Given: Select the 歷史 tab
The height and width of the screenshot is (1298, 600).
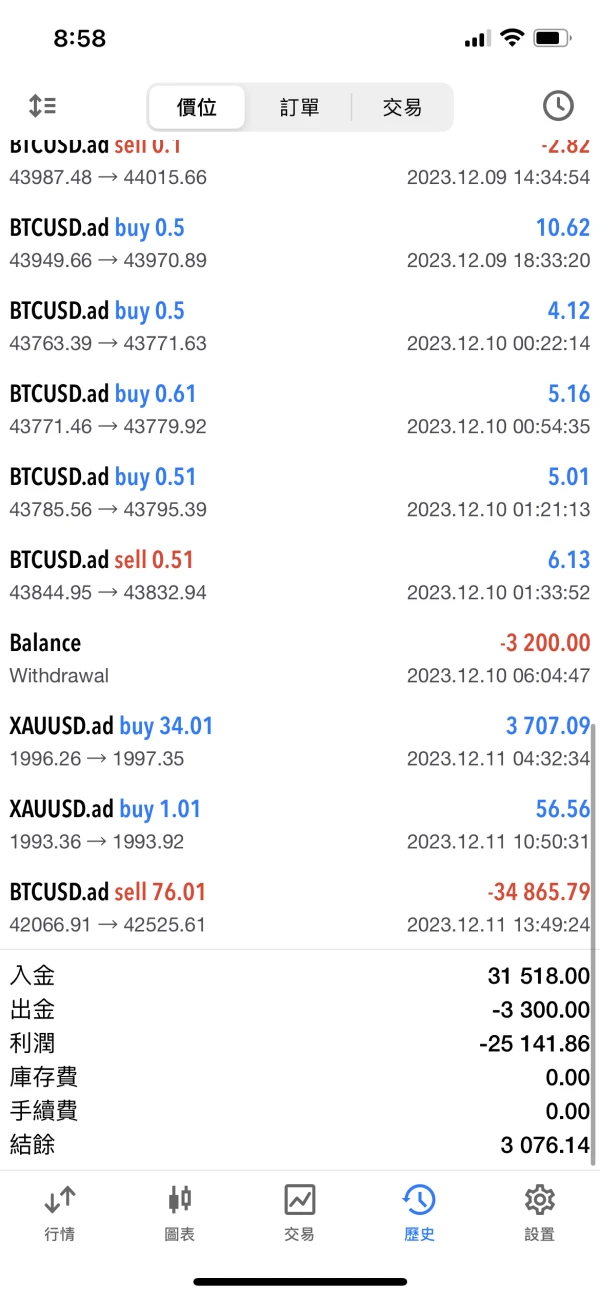Looking at the screenshot, I should tap(419, 1212).
